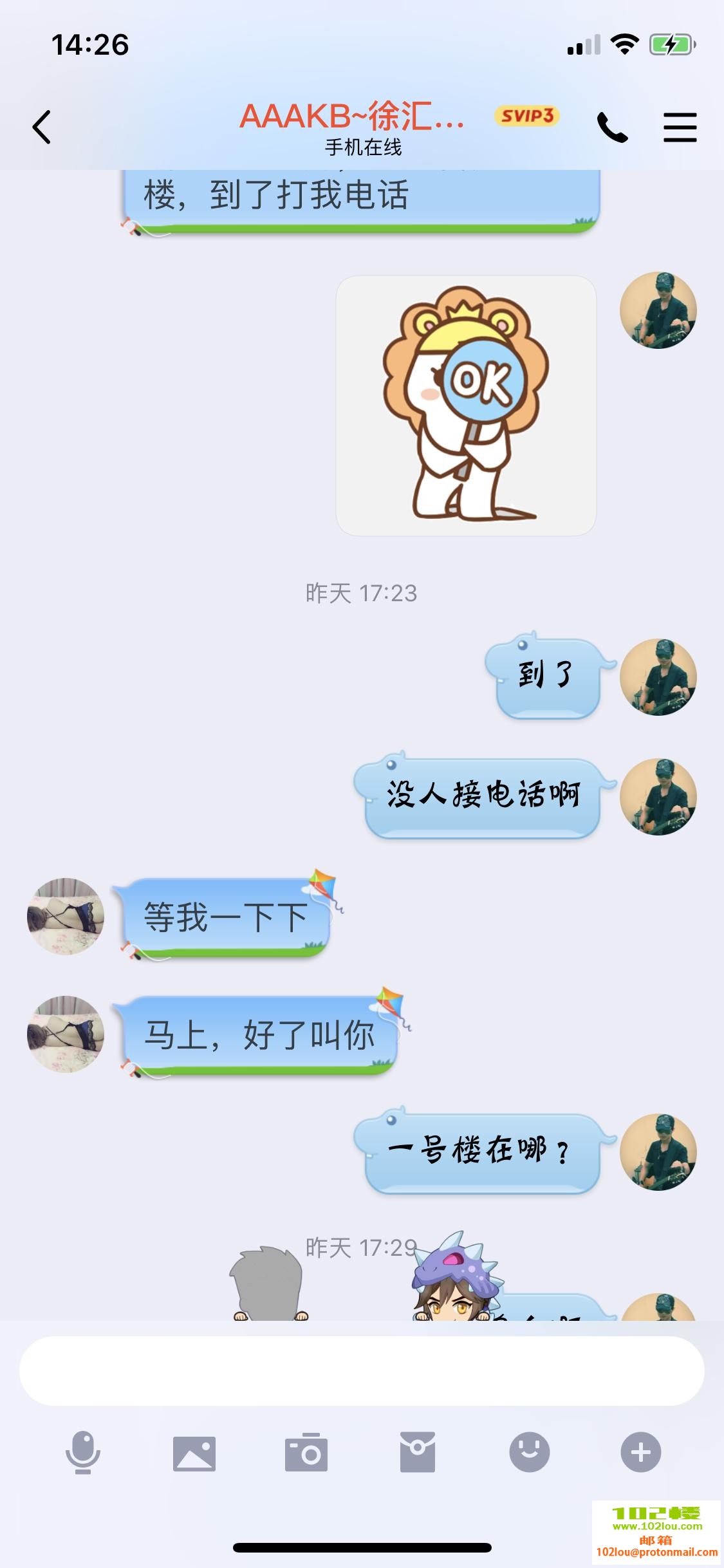Open the camera icon in the toolbar
This screenshot has width=724, height=1568.
[x=307, y=1451]
